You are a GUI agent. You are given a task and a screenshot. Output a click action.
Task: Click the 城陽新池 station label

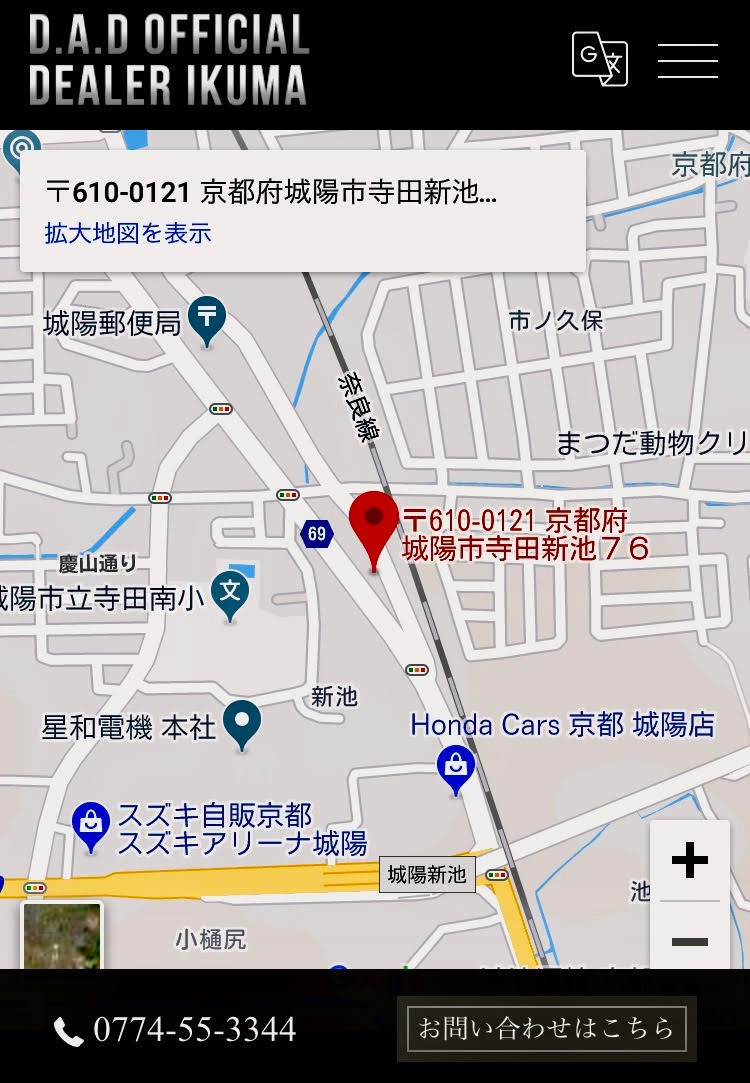[428, 874]
